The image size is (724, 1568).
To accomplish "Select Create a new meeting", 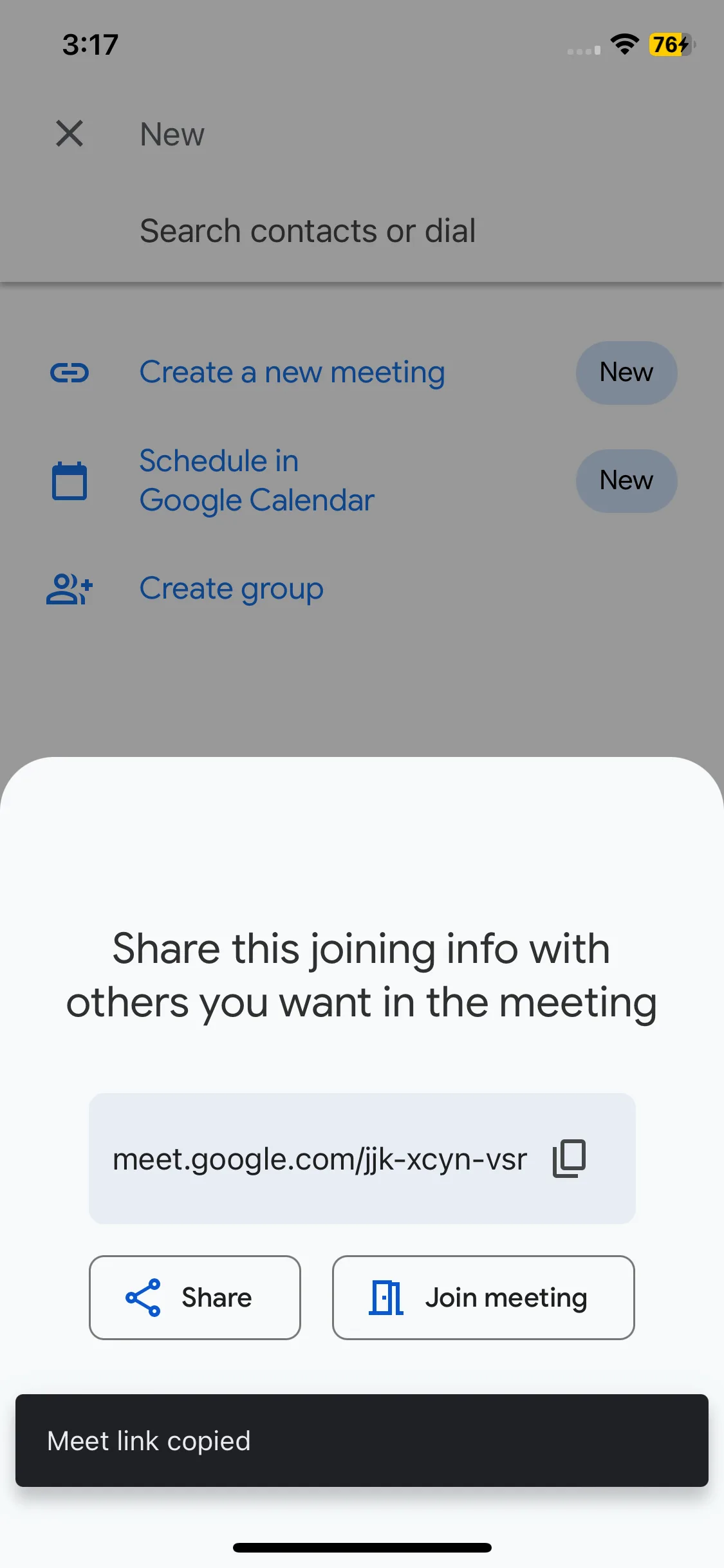I will tap(292, 373).
